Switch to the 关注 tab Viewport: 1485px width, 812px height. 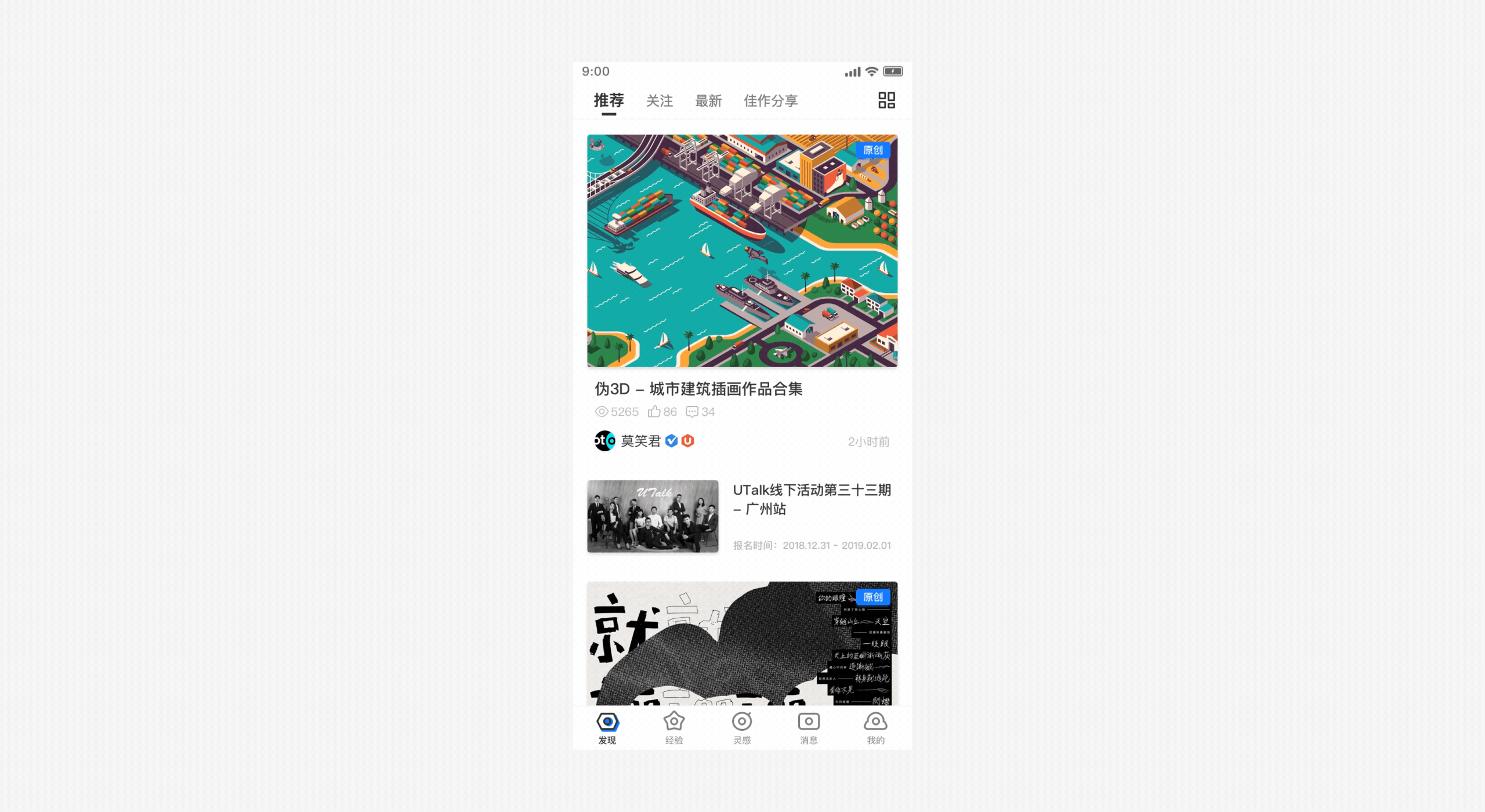pos(660,101)
